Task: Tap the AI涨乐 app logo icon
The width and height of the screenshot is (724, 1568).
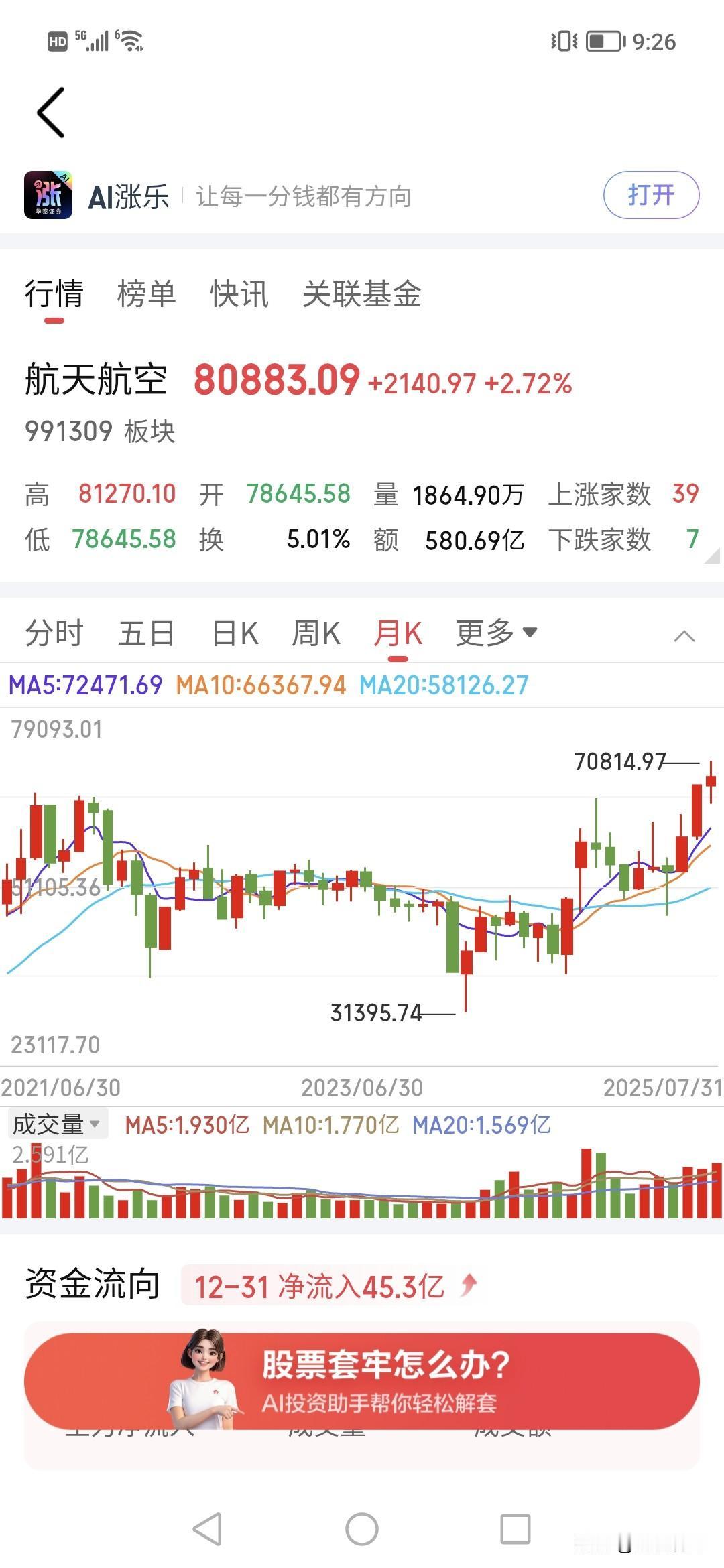Action: tap(49, 196)
